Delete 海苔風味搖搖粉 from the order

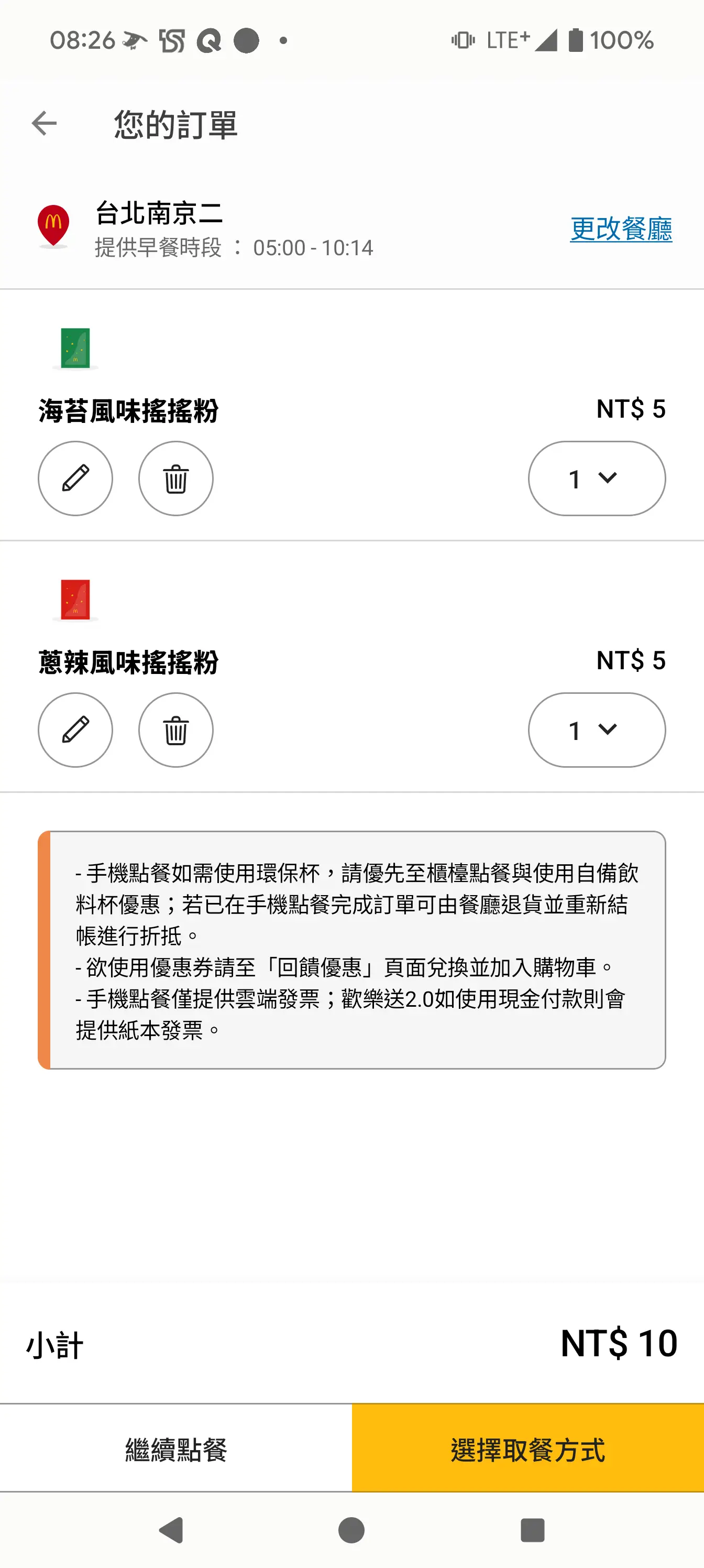click(x=176, y=478)
